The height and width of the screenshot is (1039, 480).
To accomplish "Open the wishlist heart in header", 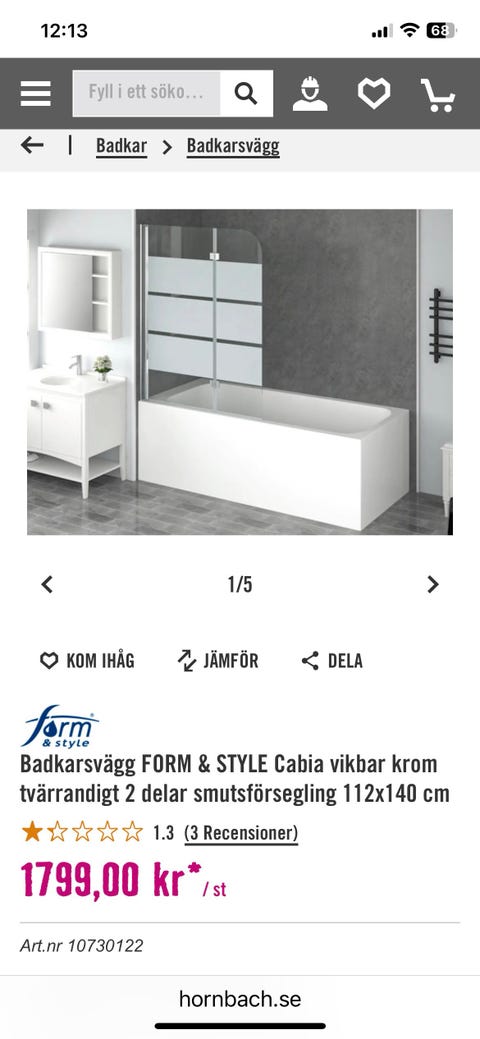I will [x=375, y=93].
